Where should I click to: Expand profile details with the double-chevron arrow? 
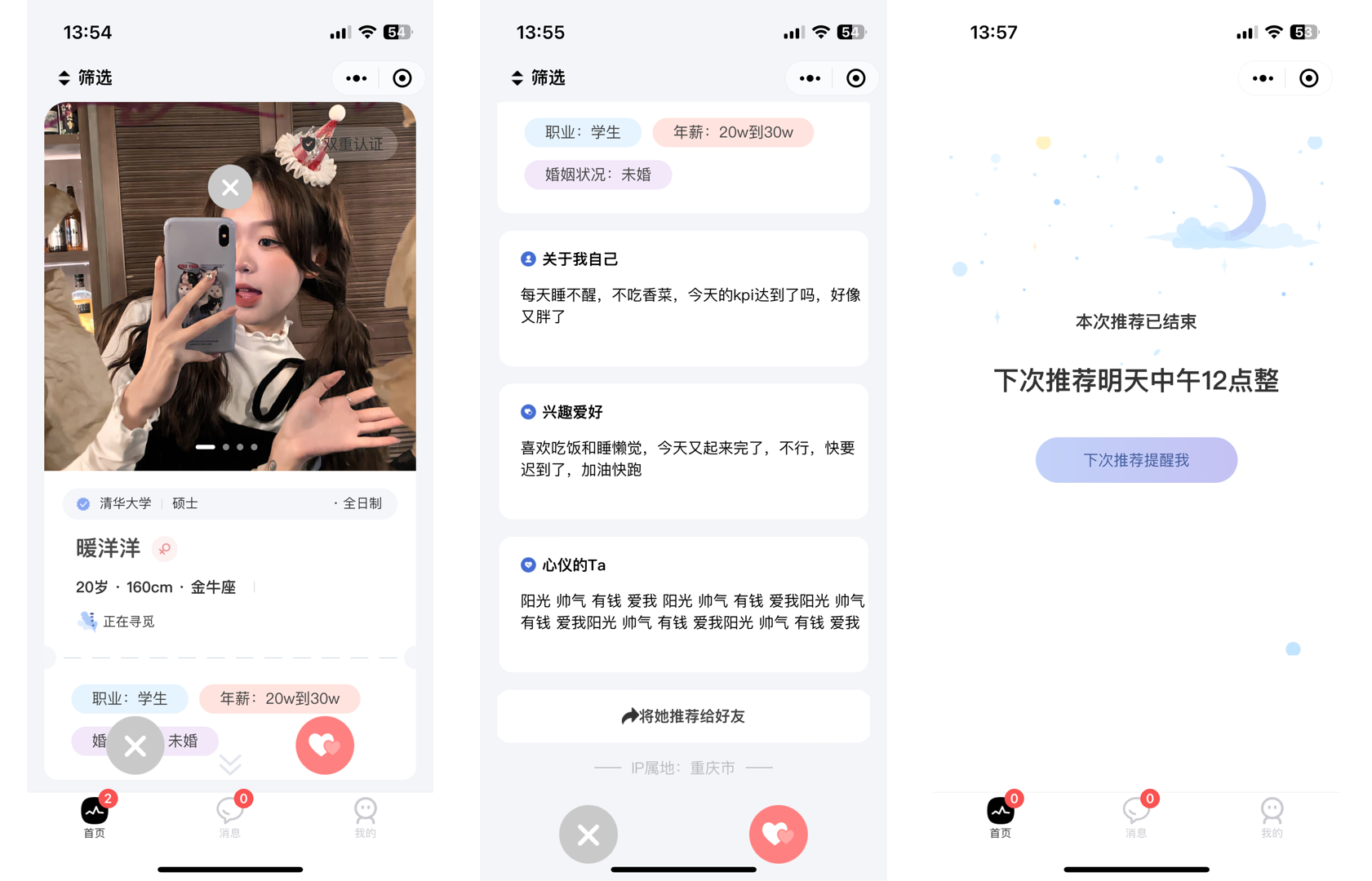pyautogui.click(x=230, y=764)
